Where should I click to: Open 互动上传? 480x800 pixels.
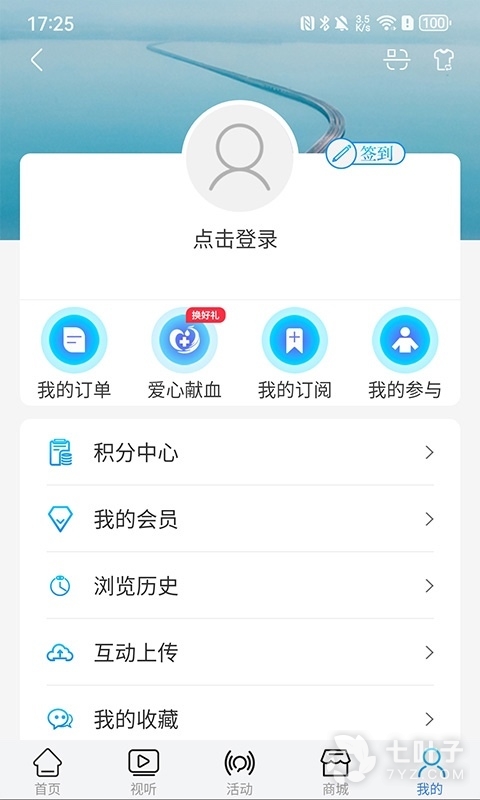click(240, 653)
